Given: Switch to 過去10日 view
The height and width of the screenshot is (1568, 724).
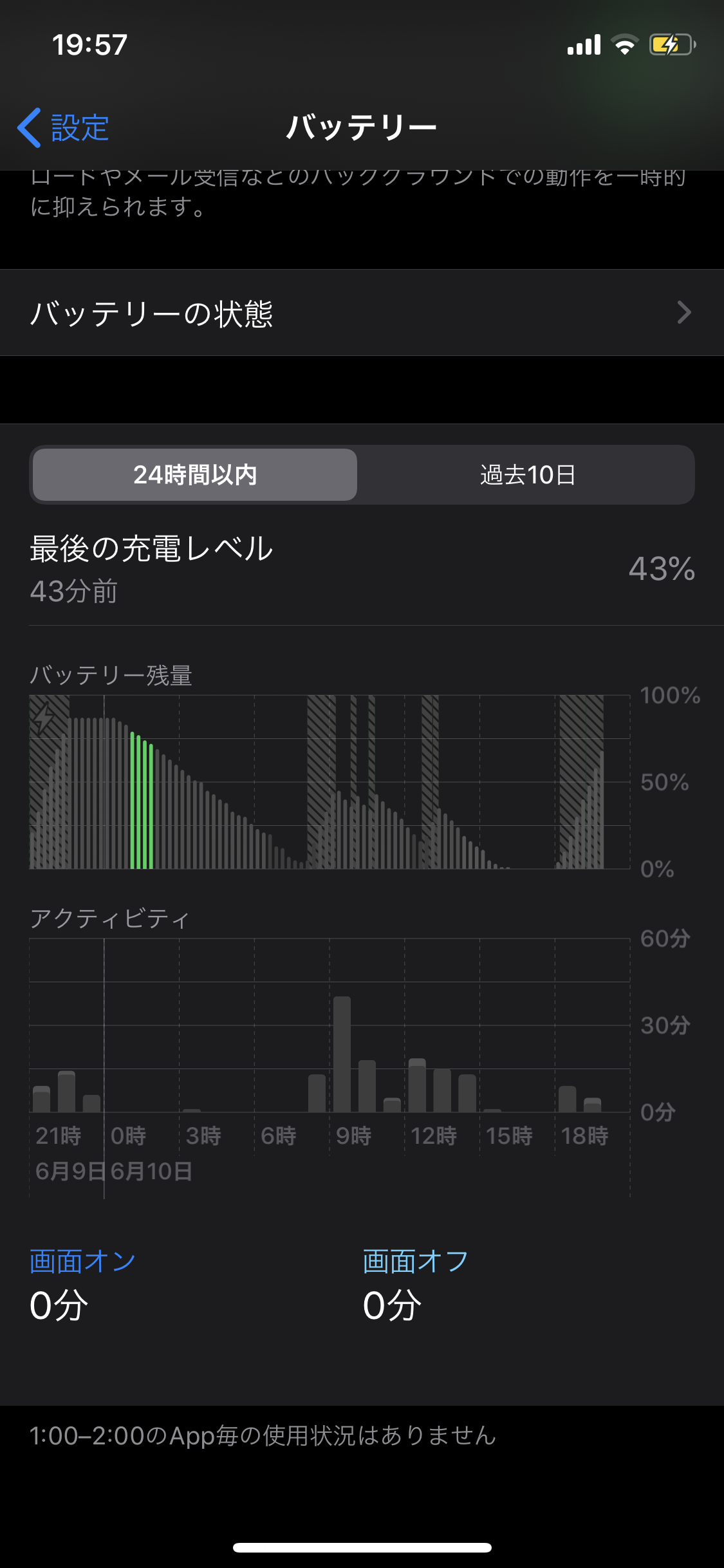Looking at the screenshot, I should 526,475.
